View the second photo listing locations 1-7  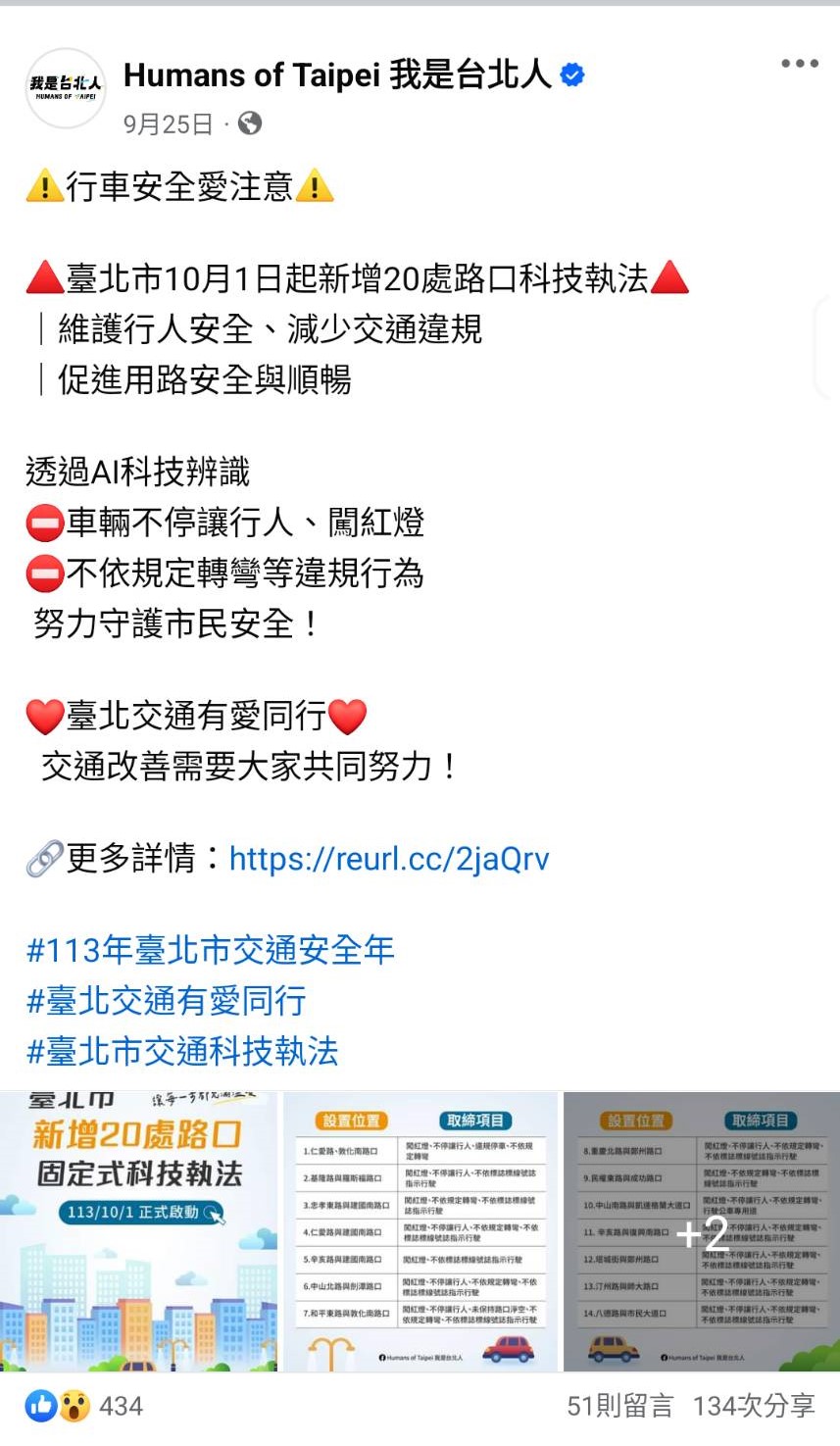click(420, 1230)
